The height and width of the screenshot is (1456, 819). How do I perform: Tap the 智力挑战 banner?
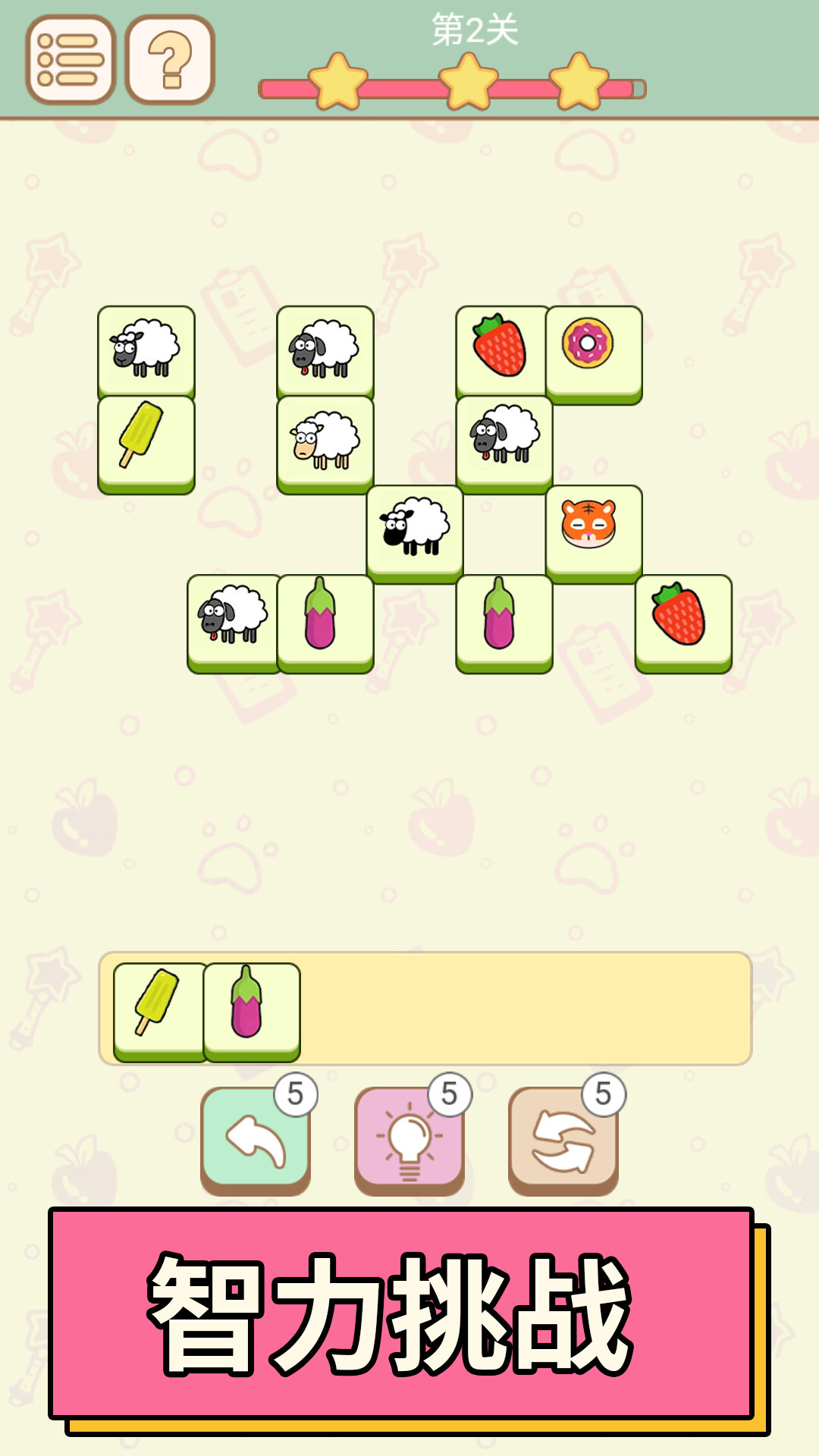click(x=402, y=1313)
